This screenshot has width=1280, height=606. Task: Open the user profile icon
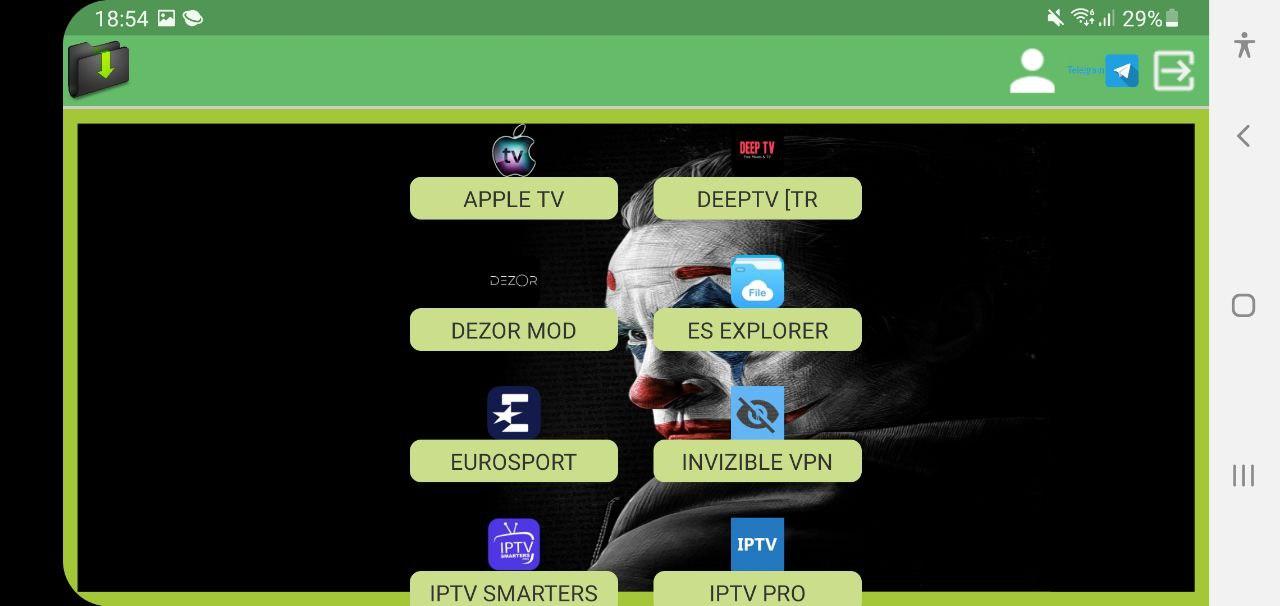[1032, 71]
